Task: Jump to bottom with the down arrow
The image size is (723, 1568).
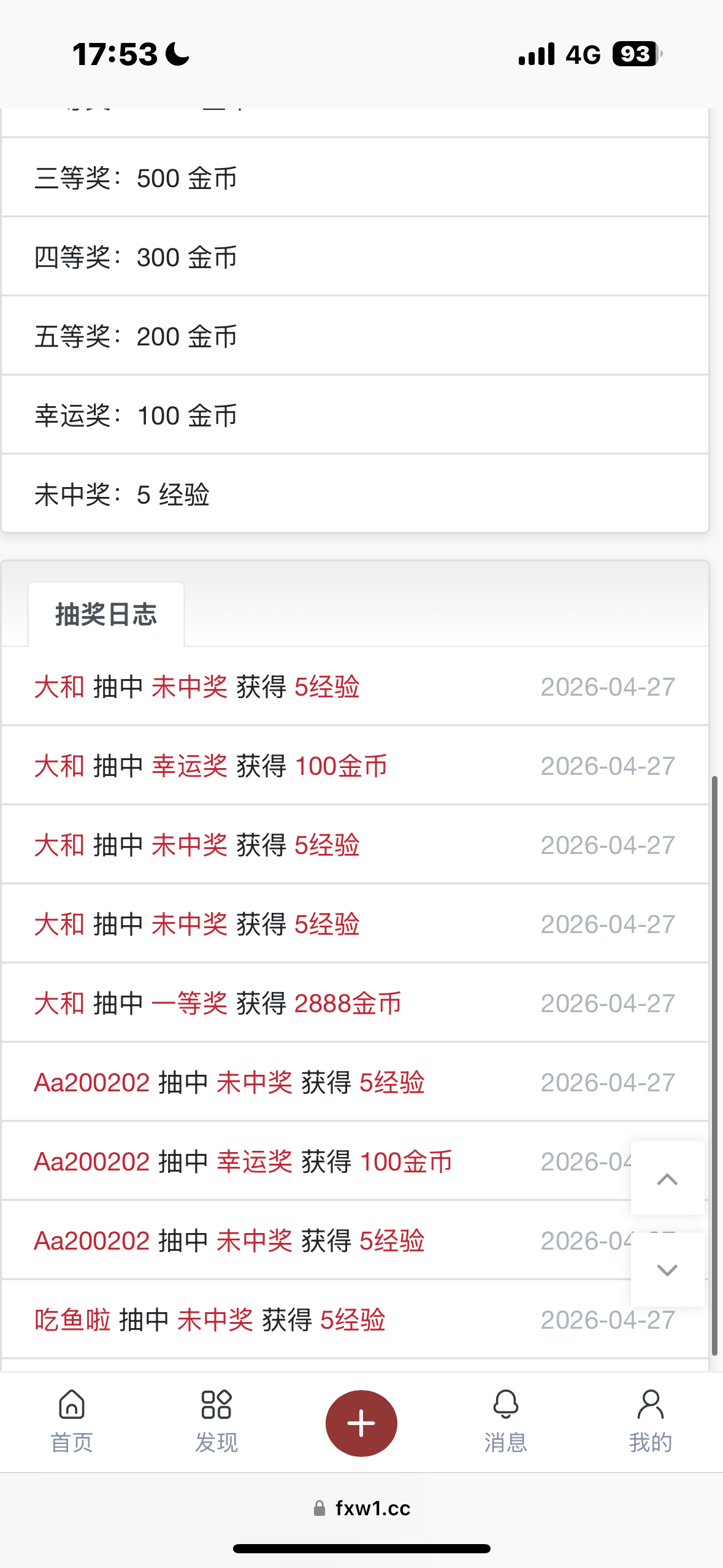Action: (x=667, y=1269)
